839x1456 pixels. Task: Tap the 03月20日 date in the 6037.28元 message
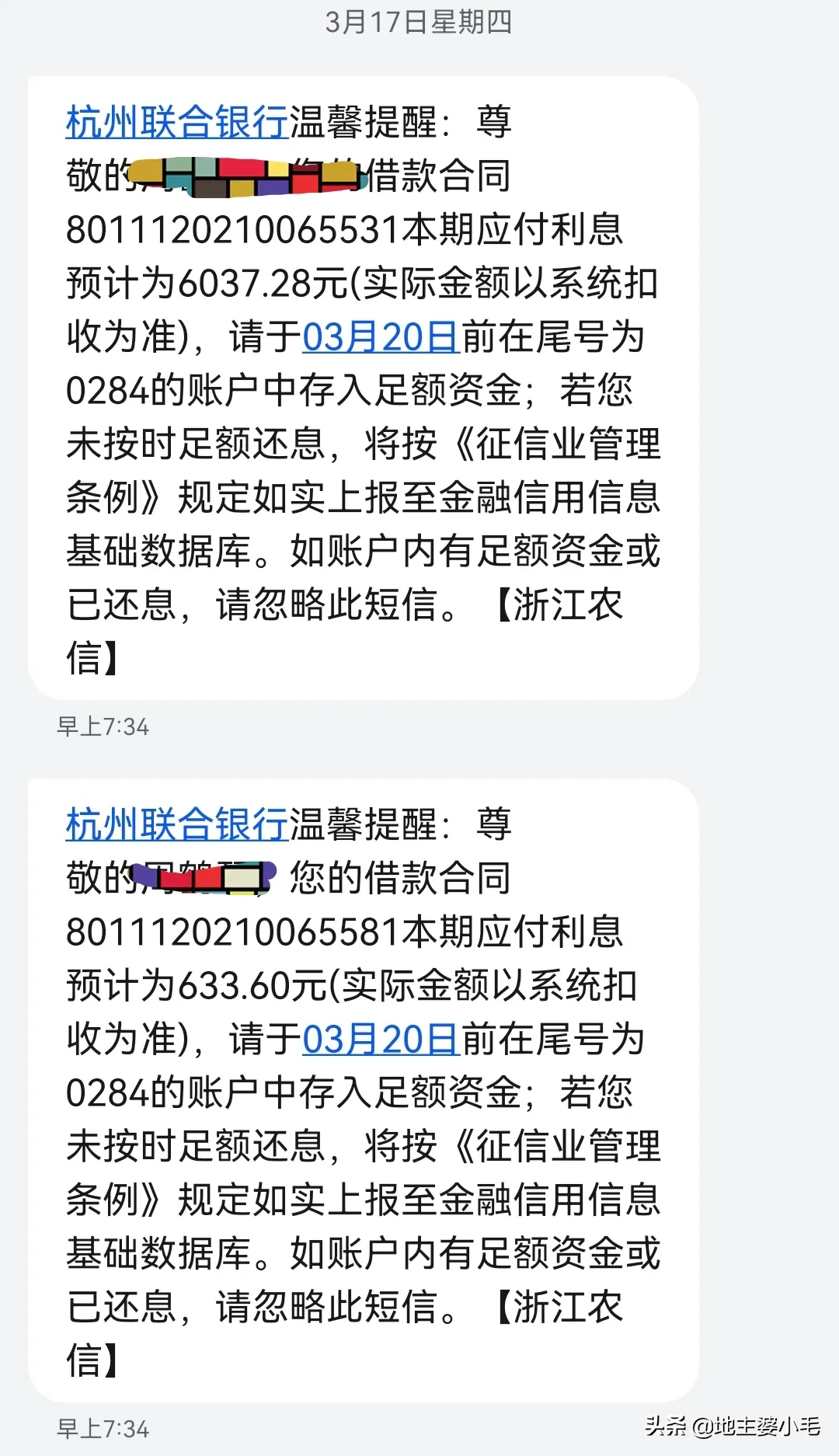(381, 337)
